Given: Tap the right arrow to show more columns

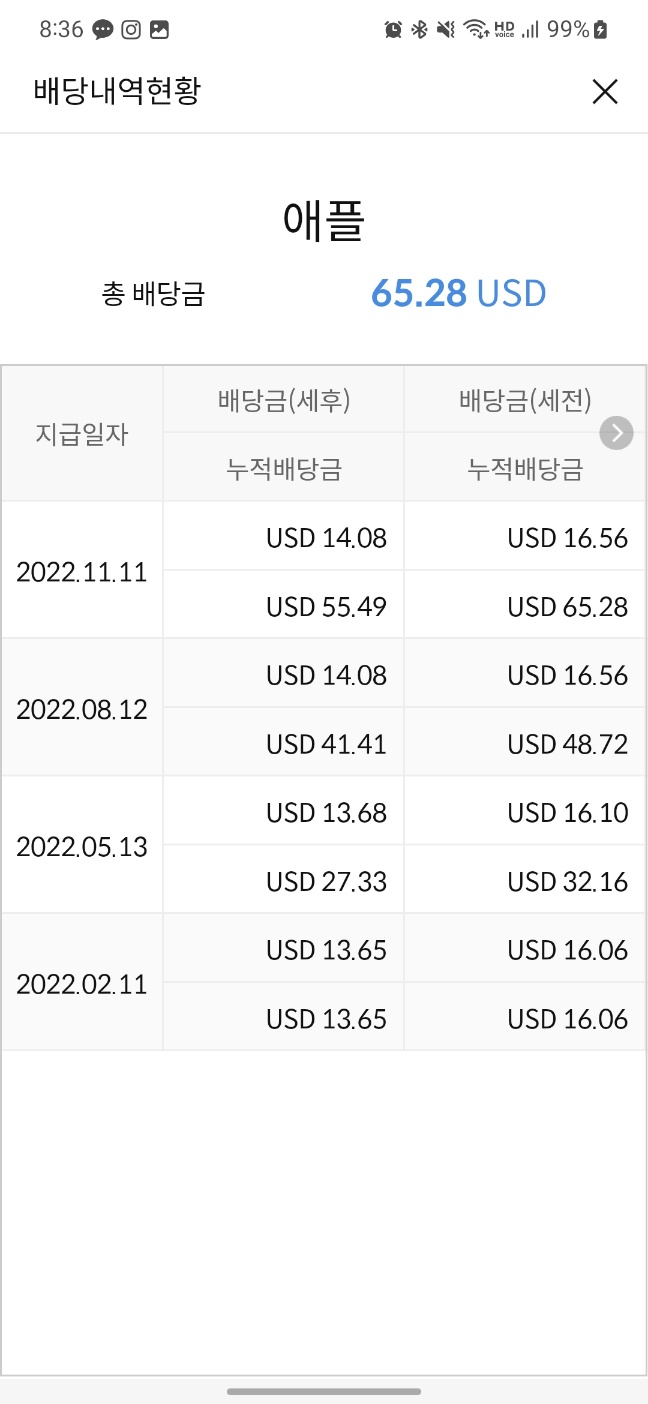Looking at the screenshot, I should [617, 433].
